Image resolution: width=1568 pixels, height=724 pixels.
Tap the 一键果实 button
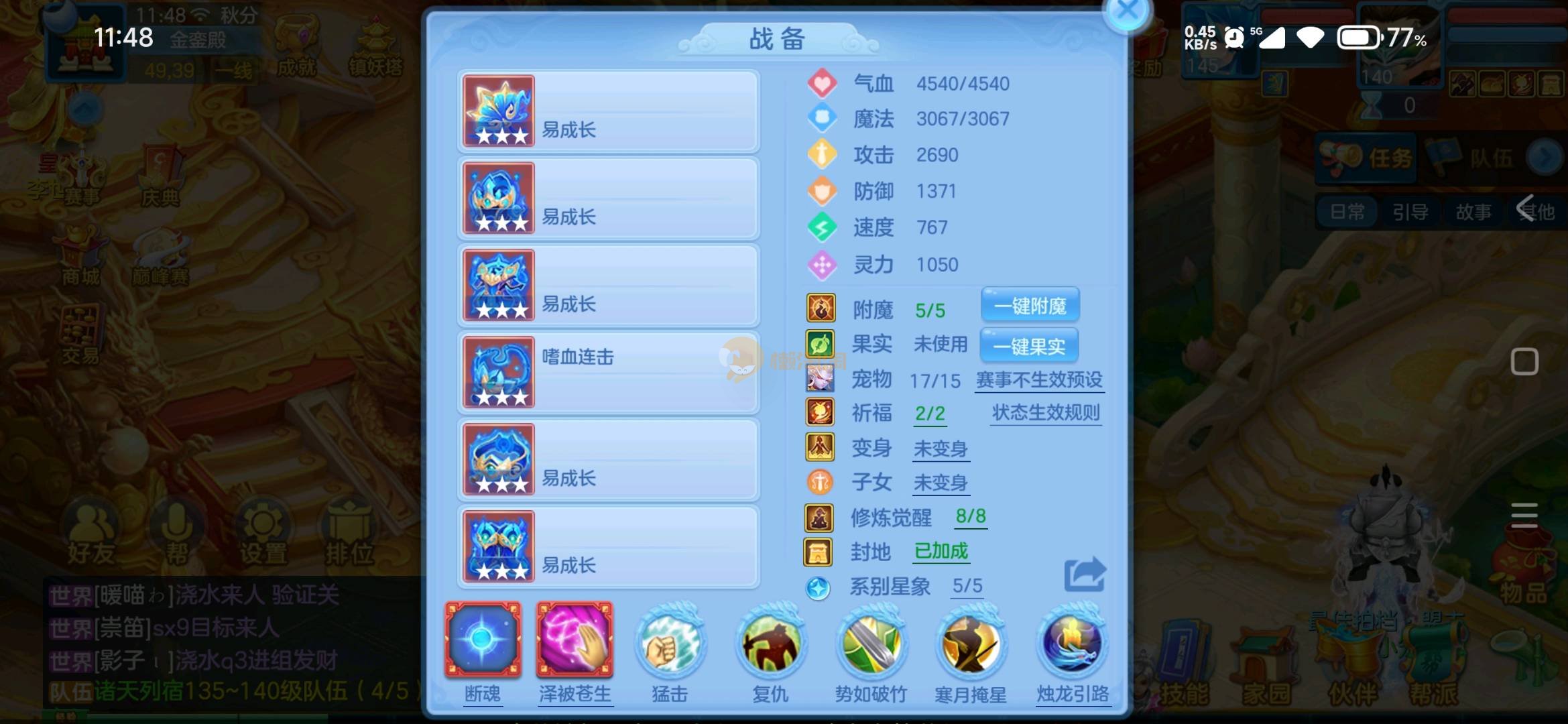pos(1030,346)
